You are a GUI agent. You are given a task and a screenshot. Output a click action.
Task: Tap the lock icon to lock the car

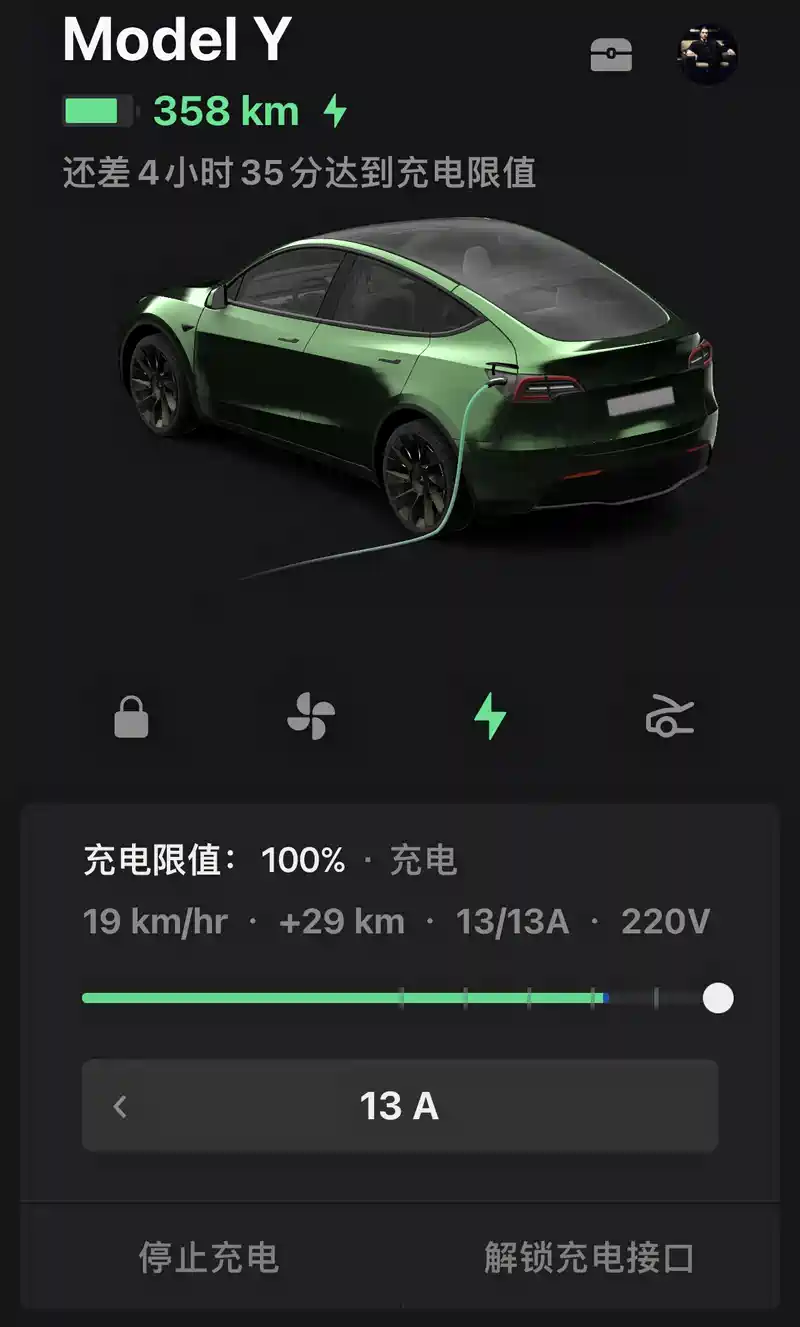pyautogui.click(x=131, y=717)
